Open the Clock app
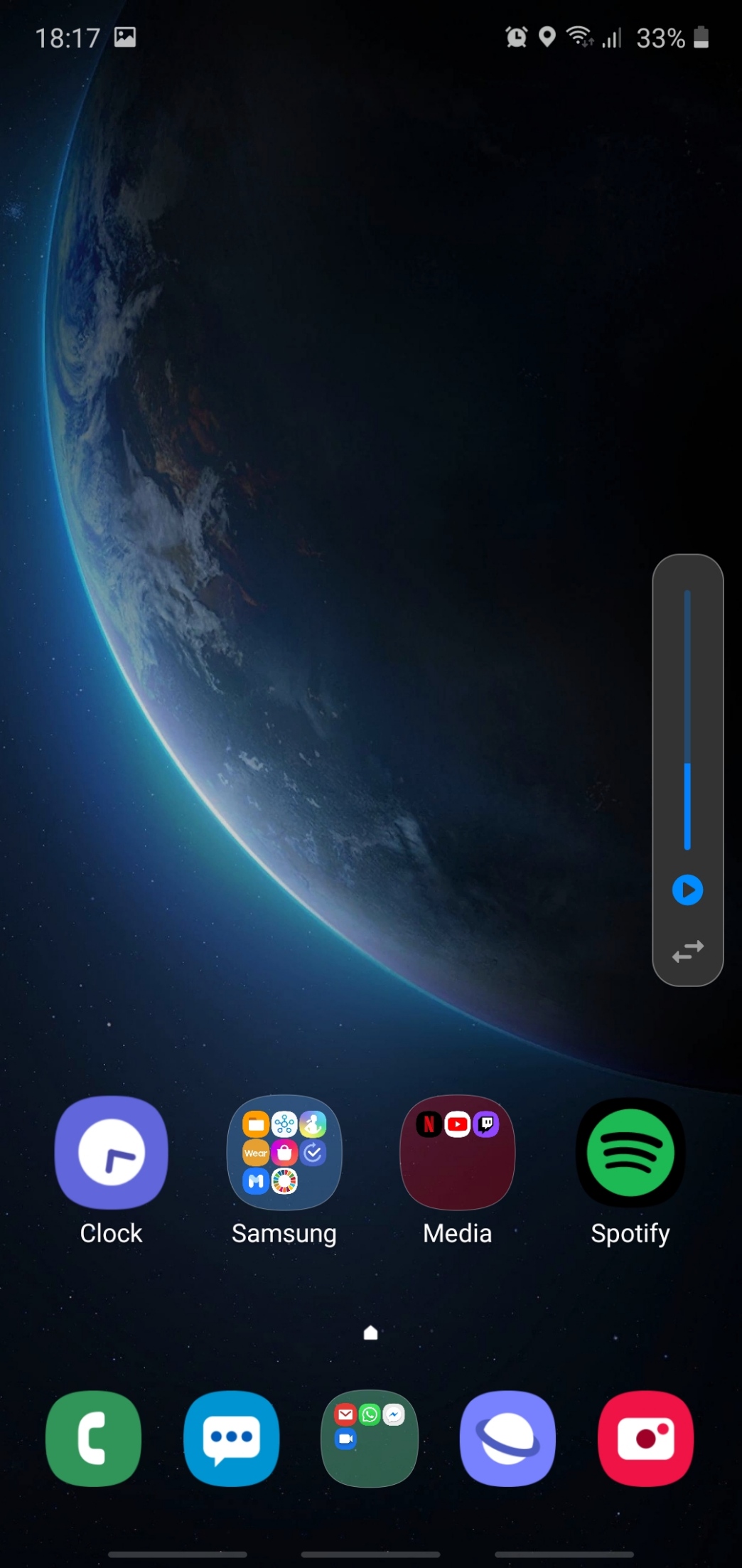This screenshot has width=742, height=1568. tap(111, 1152)
